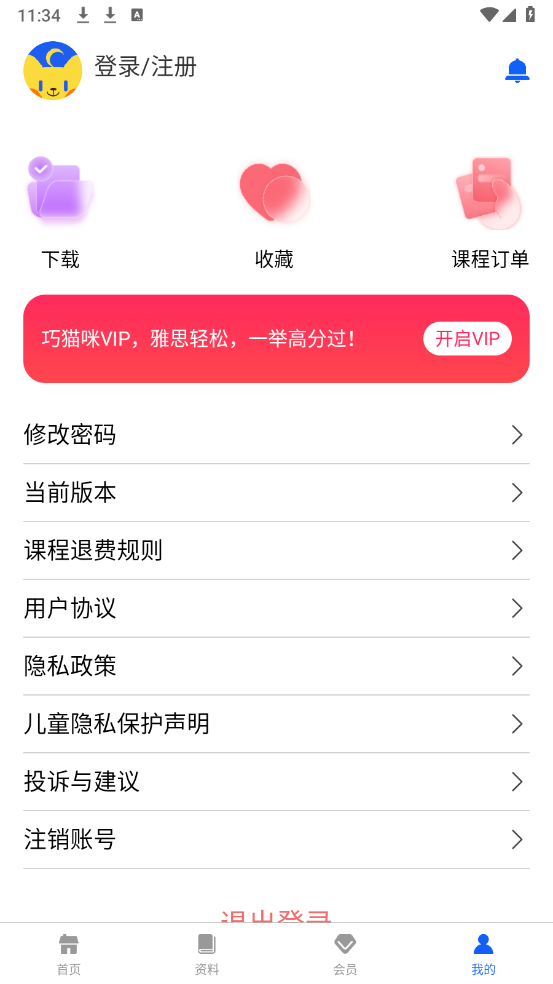The height and width of the screenshot is (984, 553).
Task: Switch to the 资料 tab
Action: (x=207, y=954)
